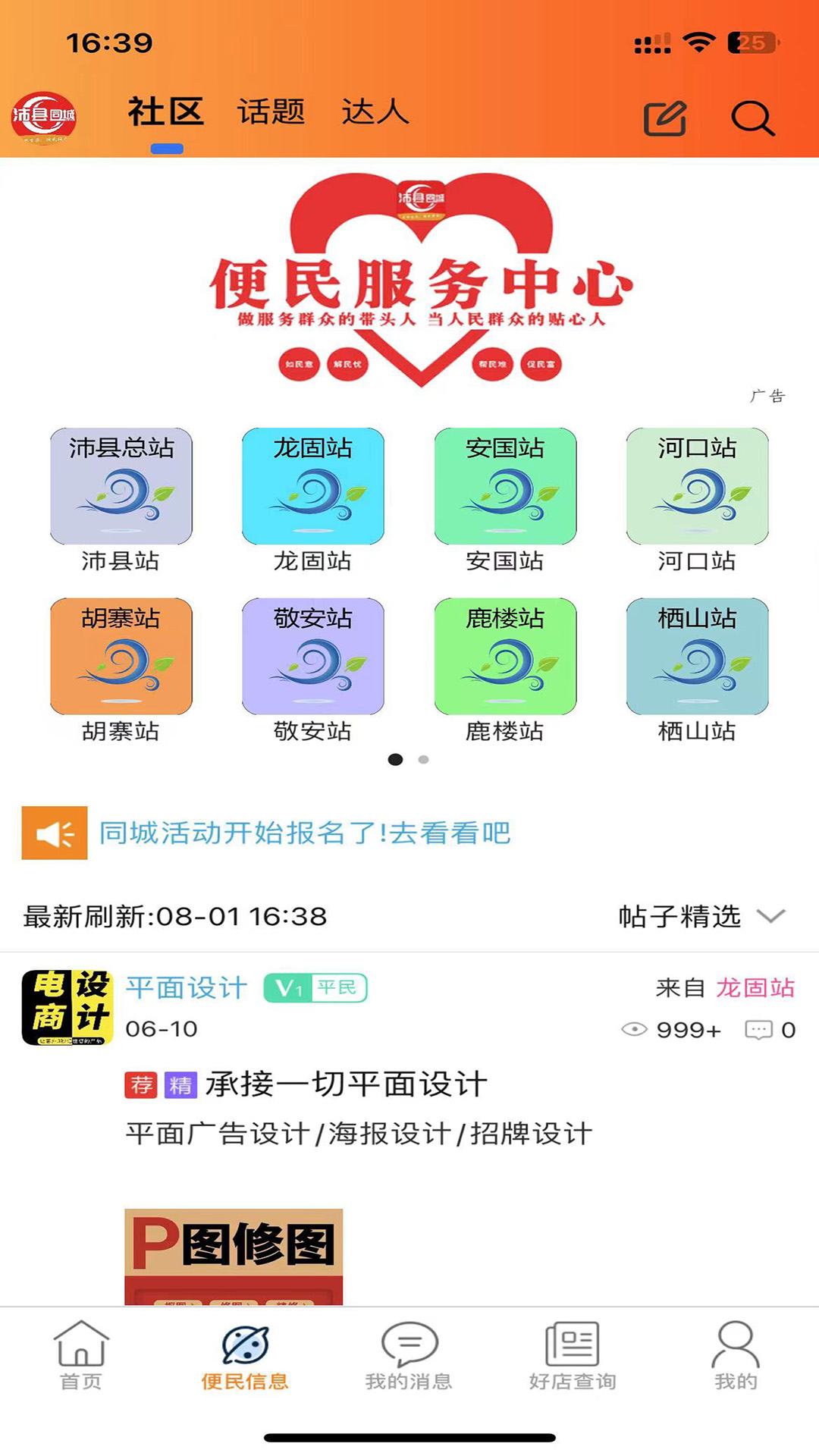
Task: Switch to the 好店查询 tab
Action: click(573, 1355)
